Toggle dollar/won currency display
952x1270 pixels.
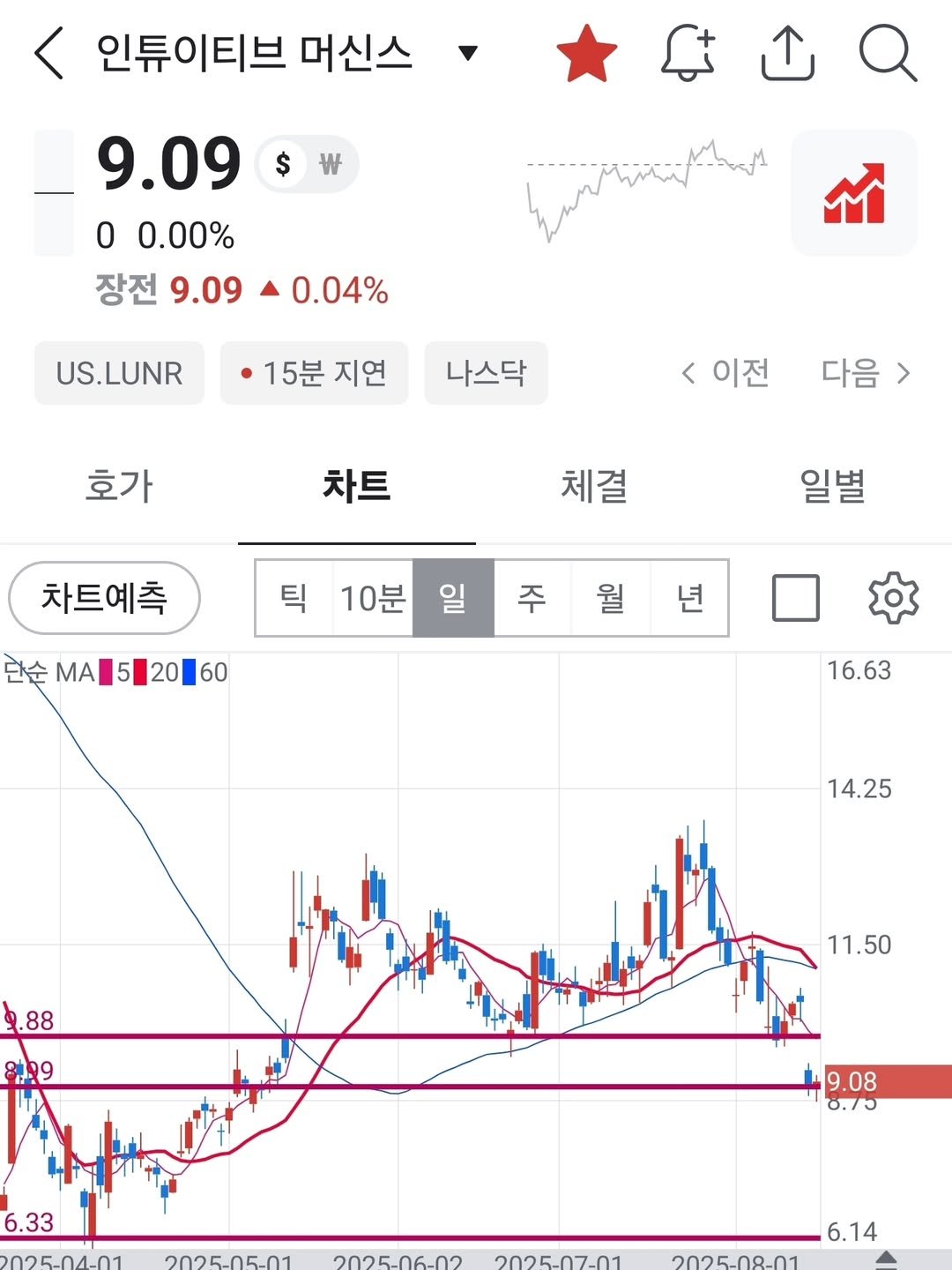(307, 164)
